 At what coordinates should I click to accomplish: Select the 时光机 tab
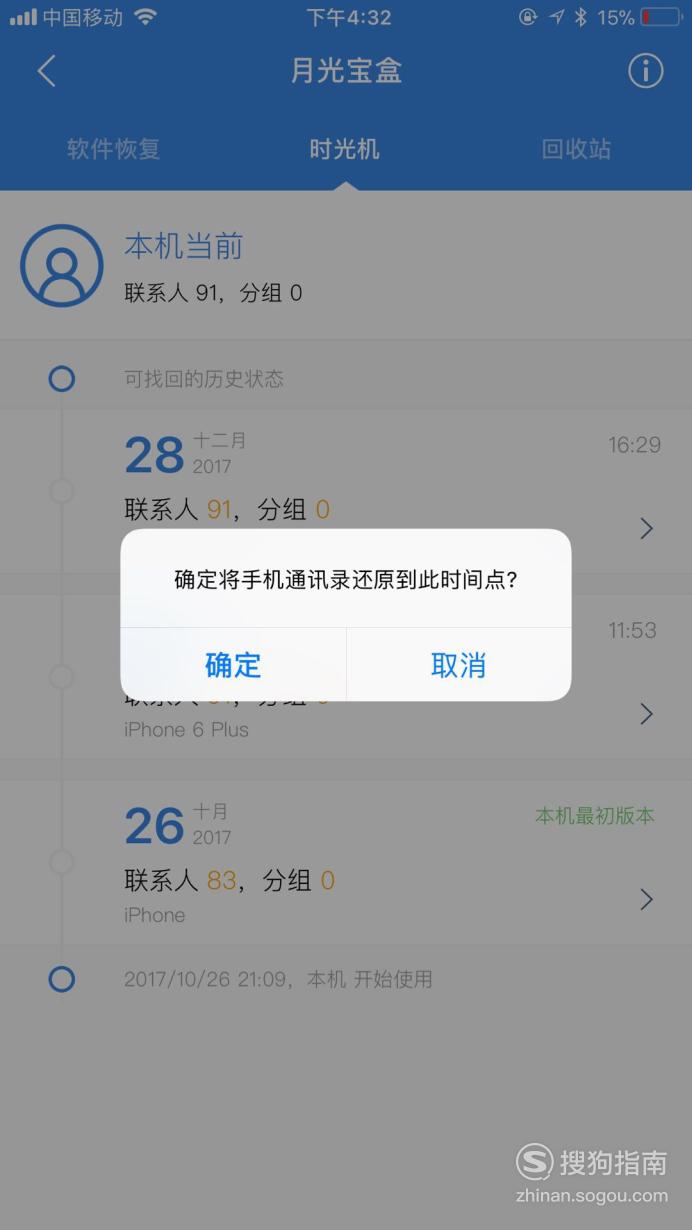[345, 149]
